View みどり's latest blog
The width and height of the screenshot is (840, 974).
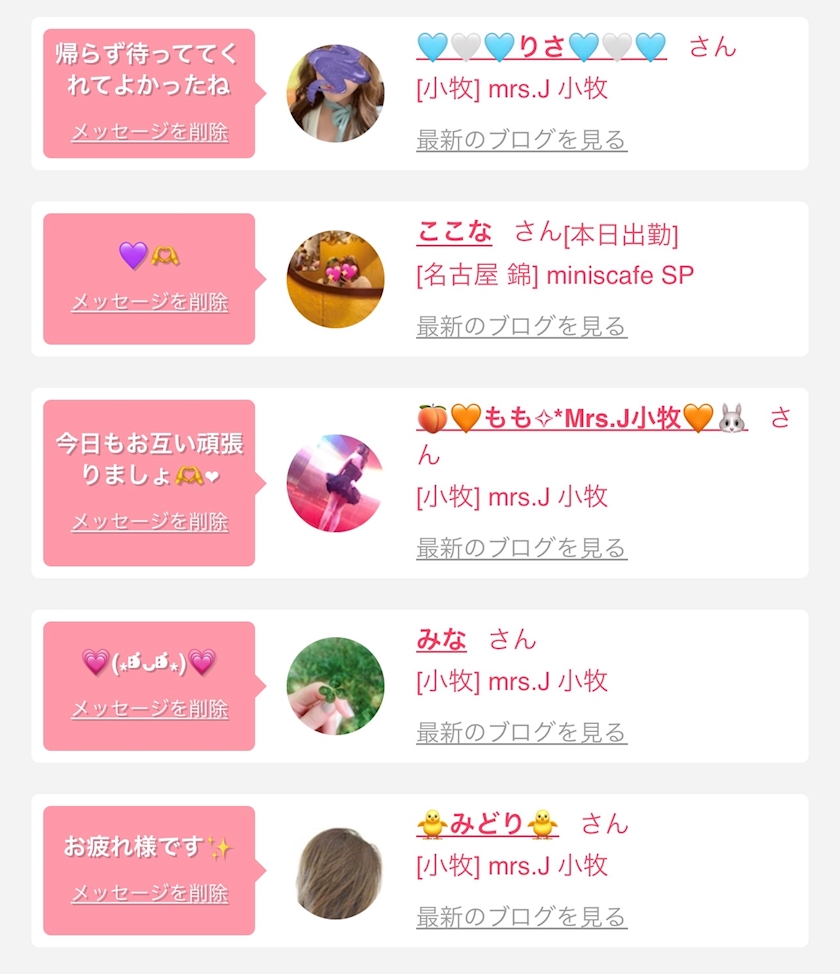(x=521, y=917)
